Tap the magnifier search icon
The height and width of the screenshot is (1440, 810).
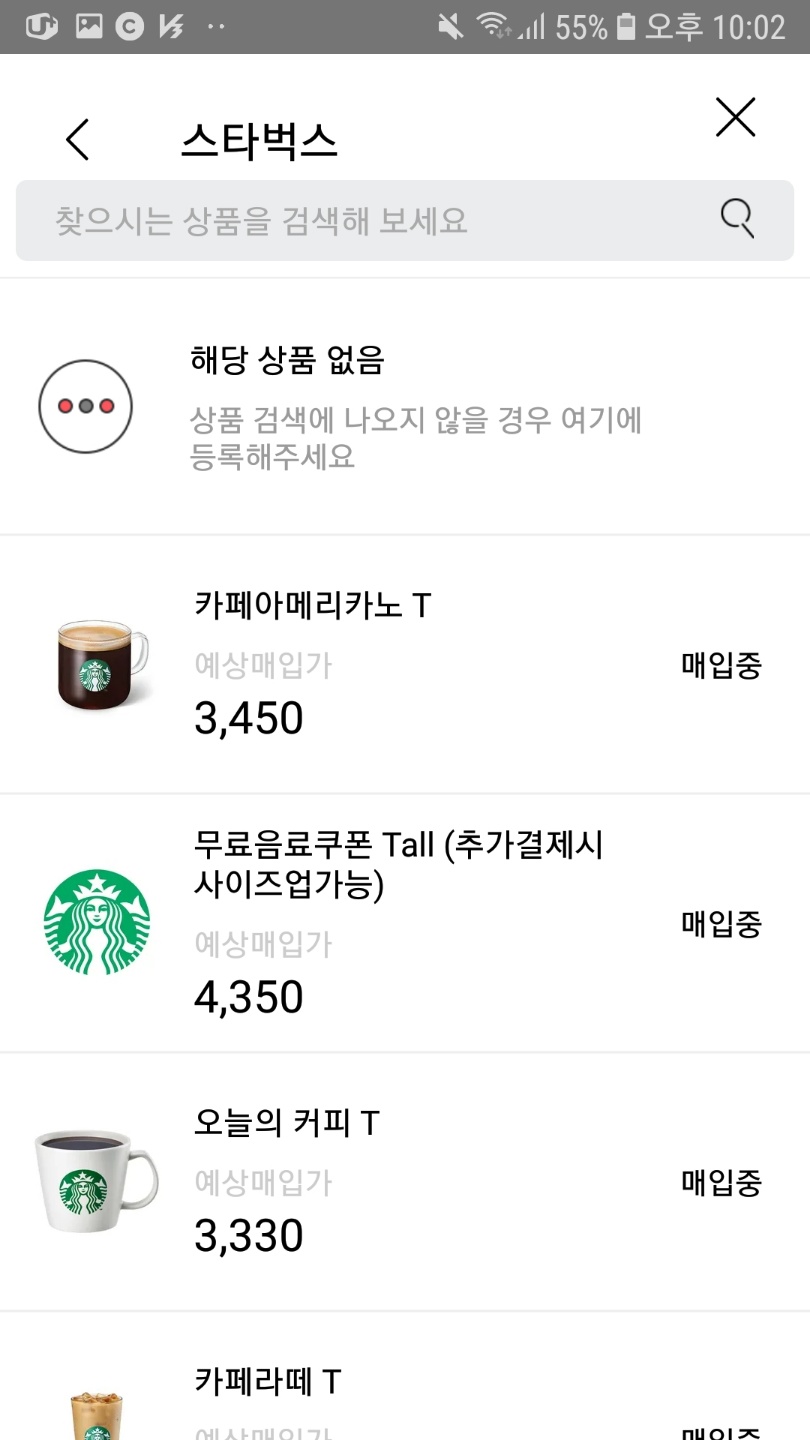click(737, 219)
